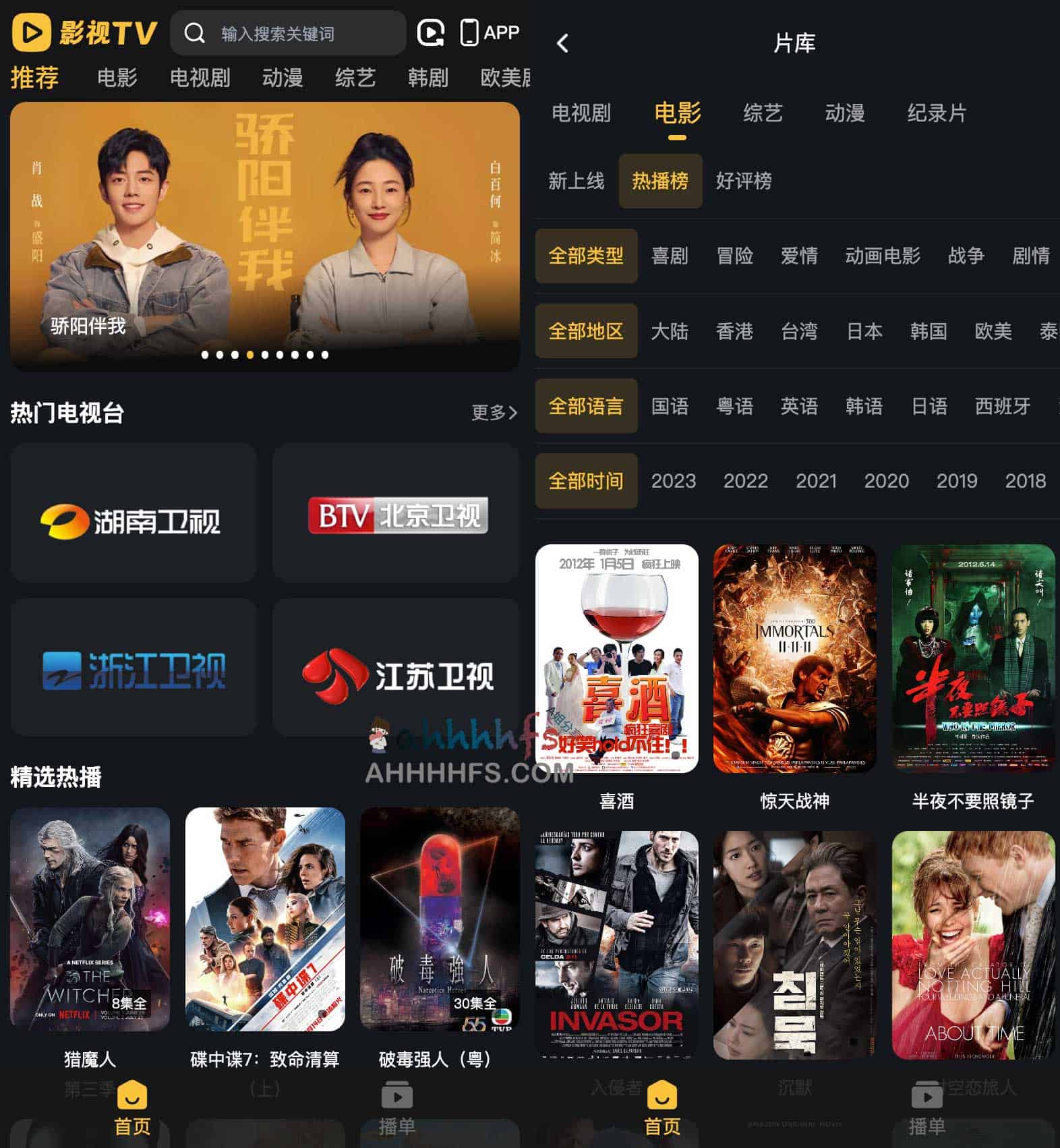Open 碟中谍7:致命清算 poster
The height and width of the screenshot is (1148, 1060).
point(264,919)
